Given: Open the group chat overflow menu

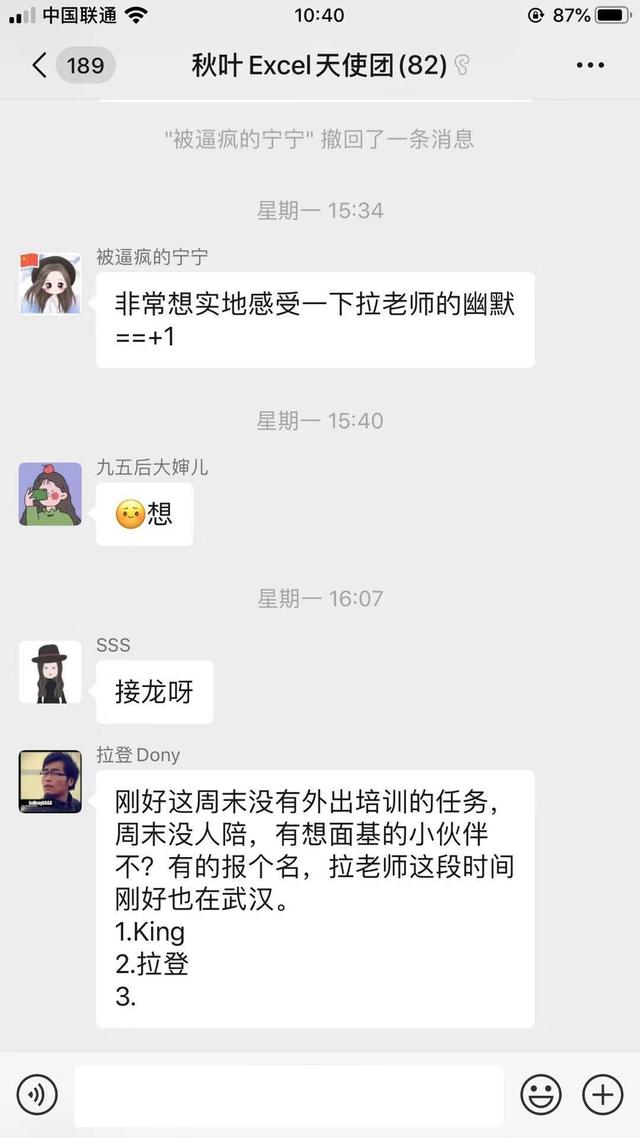Looking at the screenshot, I should [591, 66].
